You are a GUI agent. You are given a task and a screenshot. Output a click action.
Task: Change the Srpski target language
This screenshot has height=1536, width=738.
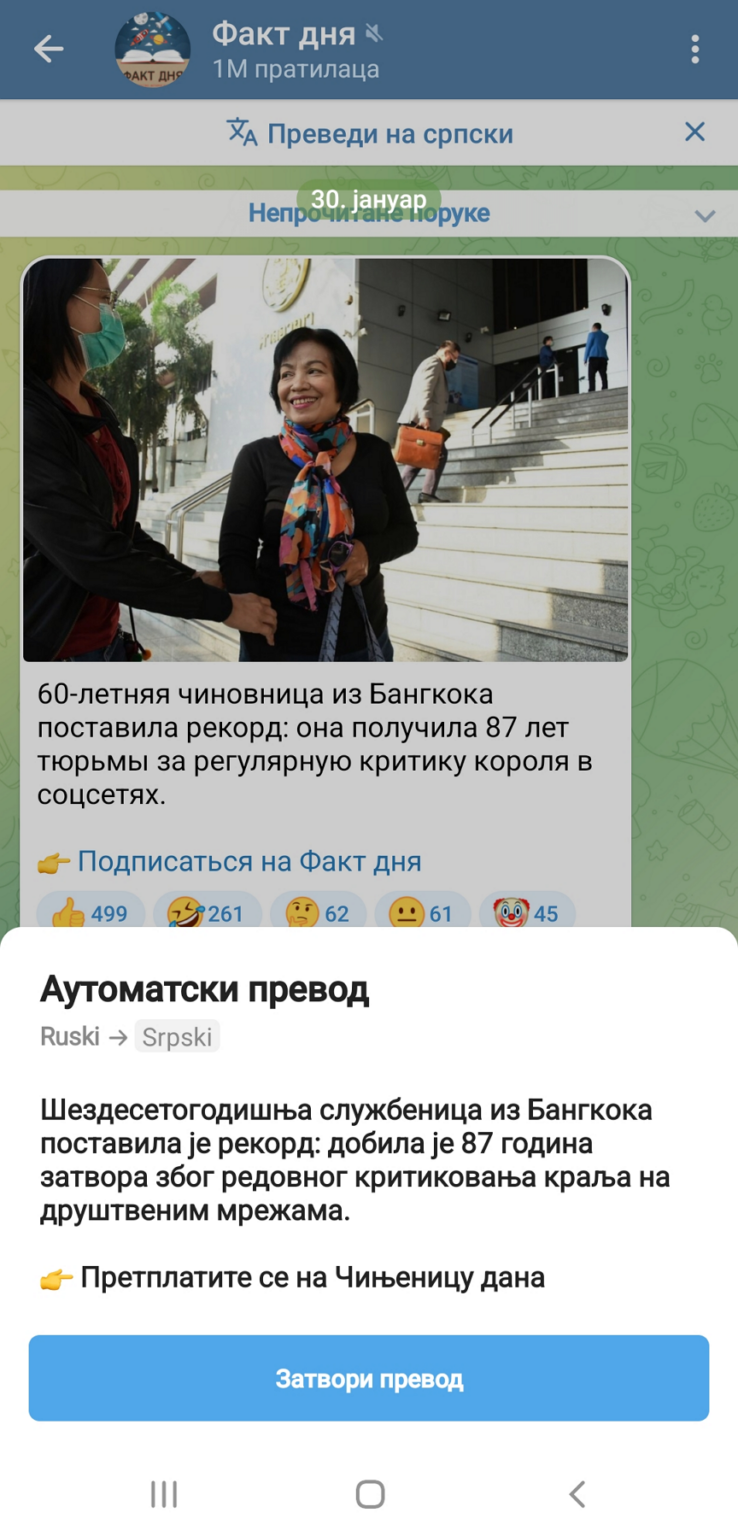(177, 1037)
